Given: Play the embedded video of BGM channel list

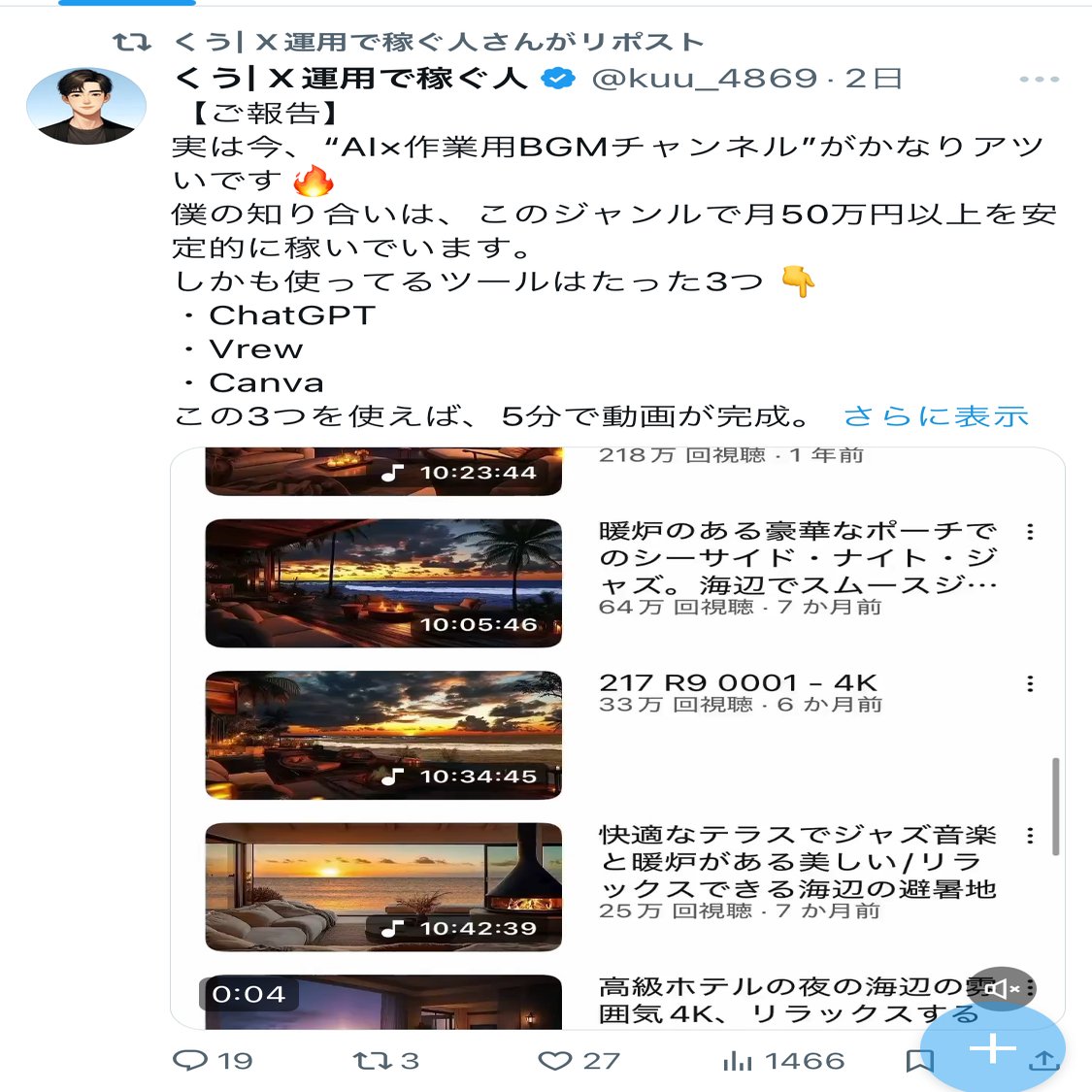Looking at the screenshot, I should (x=617, y=738).
